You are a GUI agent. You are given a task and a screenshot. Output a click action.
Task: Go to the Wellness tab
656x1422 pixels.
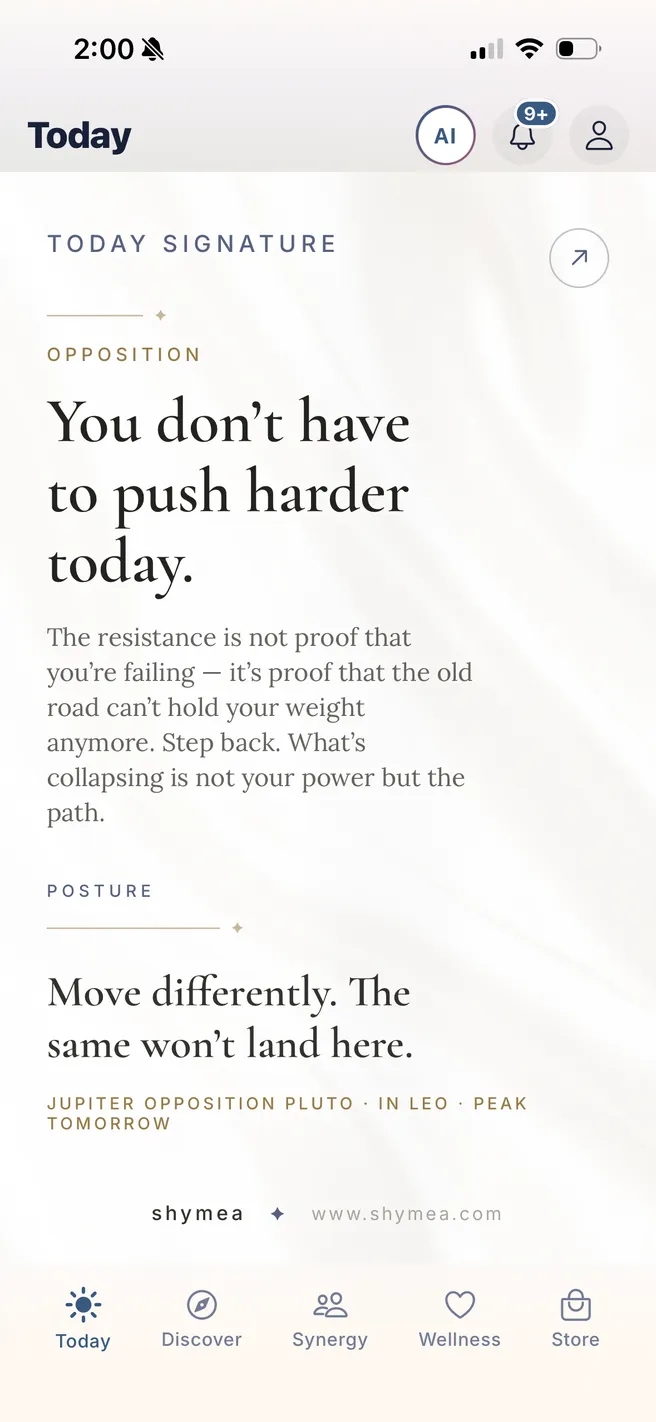tap(460, 1319)
